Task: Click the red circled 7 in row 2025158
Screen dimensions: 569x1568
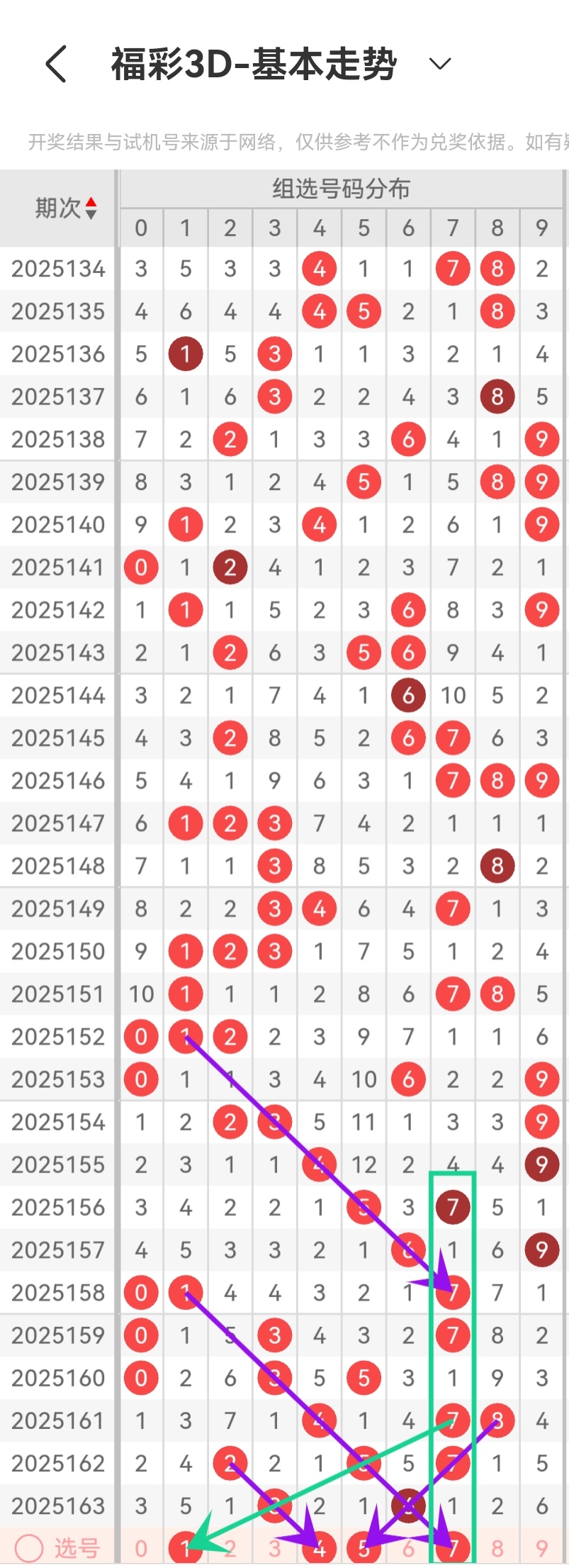Action: (453, 1292)
